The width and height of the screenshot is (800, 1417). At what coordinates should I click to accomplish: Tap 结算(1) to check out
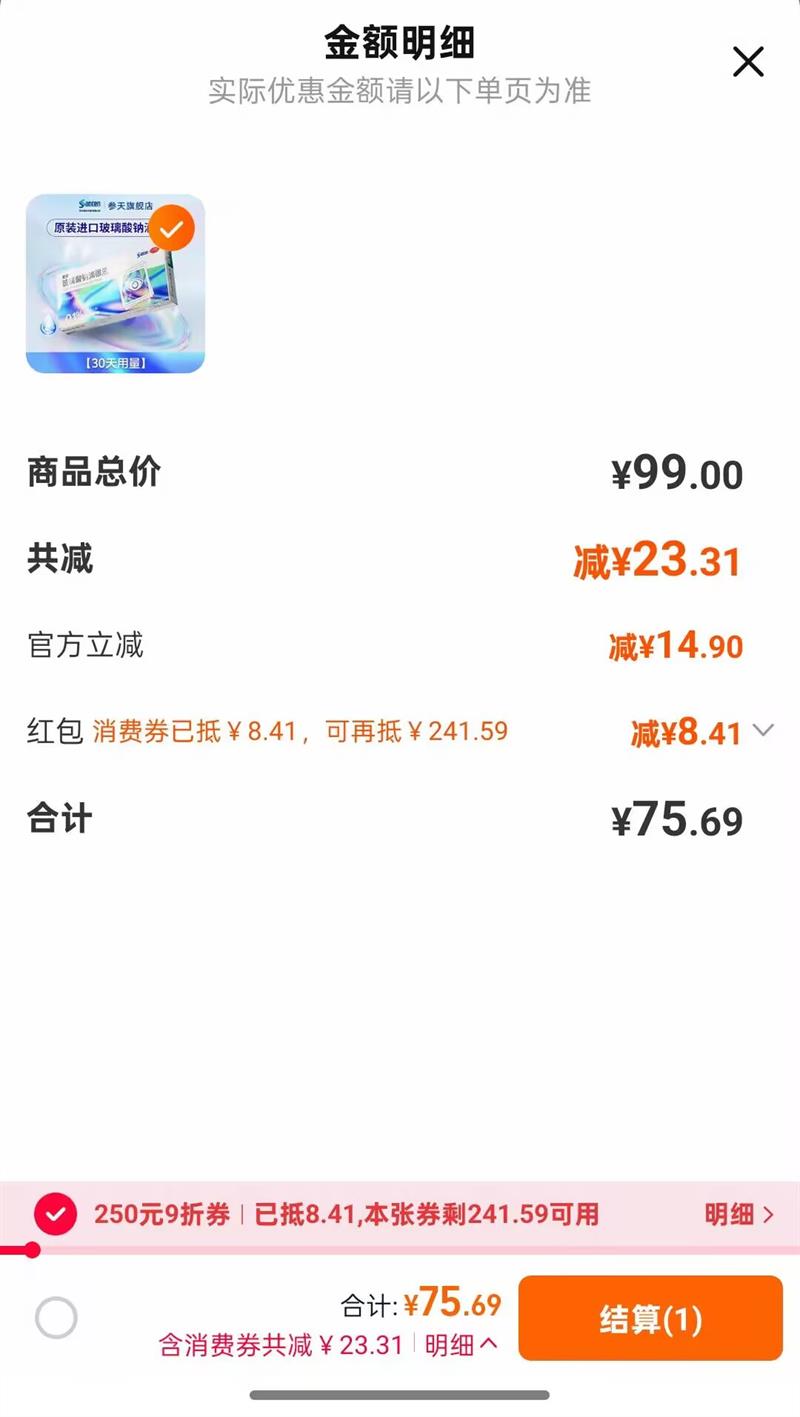(650, 1319)
